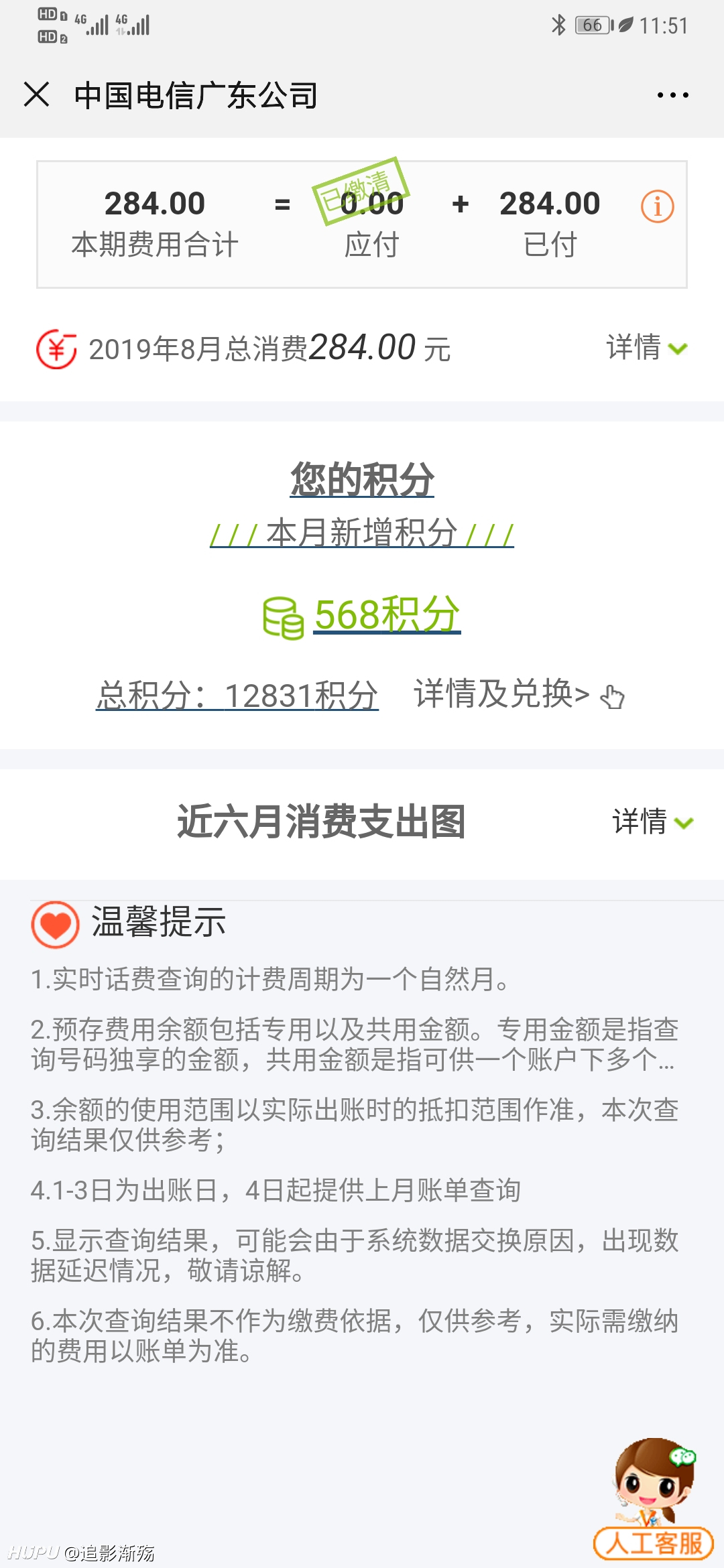
Task: Expand 详情 of 近六月消费支出图
Action: (652, 822)
